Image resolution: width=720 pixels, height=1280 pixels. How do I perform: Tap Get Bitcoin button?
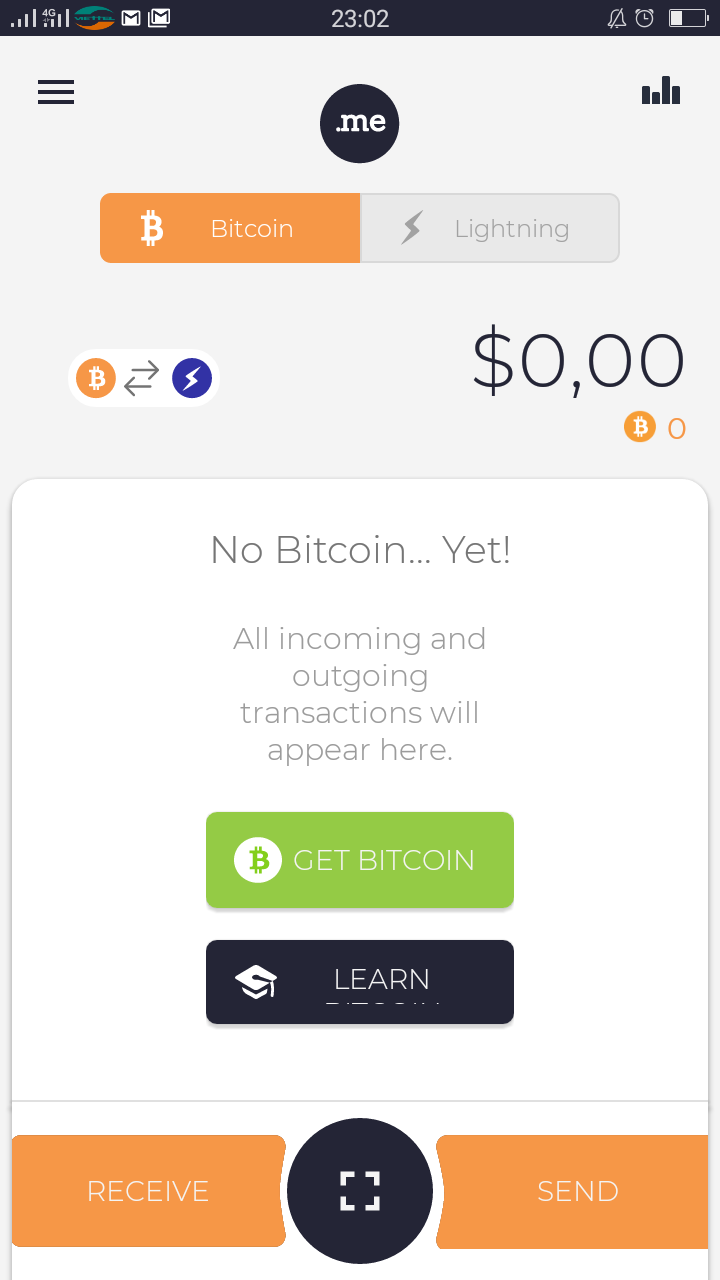pyautogui.click(x=360, y=860)
